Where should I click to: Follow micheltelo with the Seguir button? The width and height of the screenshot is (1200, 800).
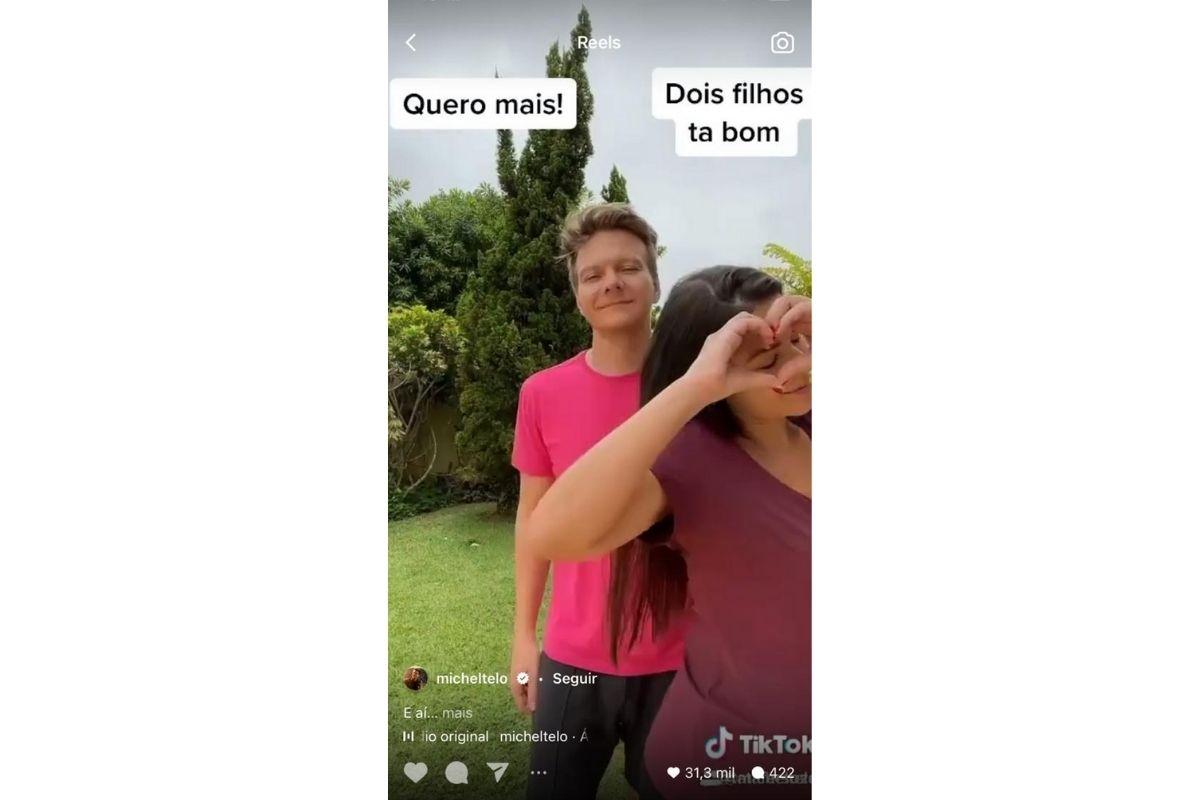point(574,678)
